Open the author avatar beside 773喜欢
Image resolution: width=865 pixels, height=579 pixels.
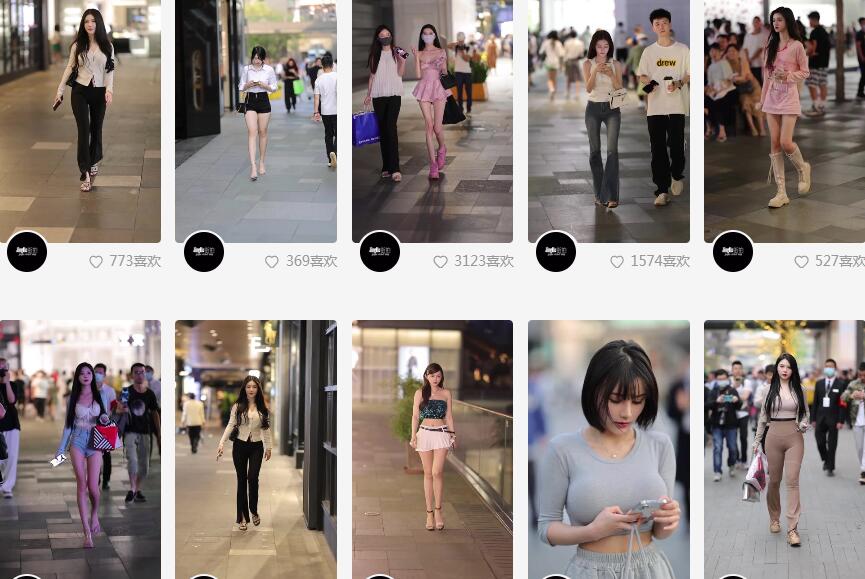pos(27,252)
